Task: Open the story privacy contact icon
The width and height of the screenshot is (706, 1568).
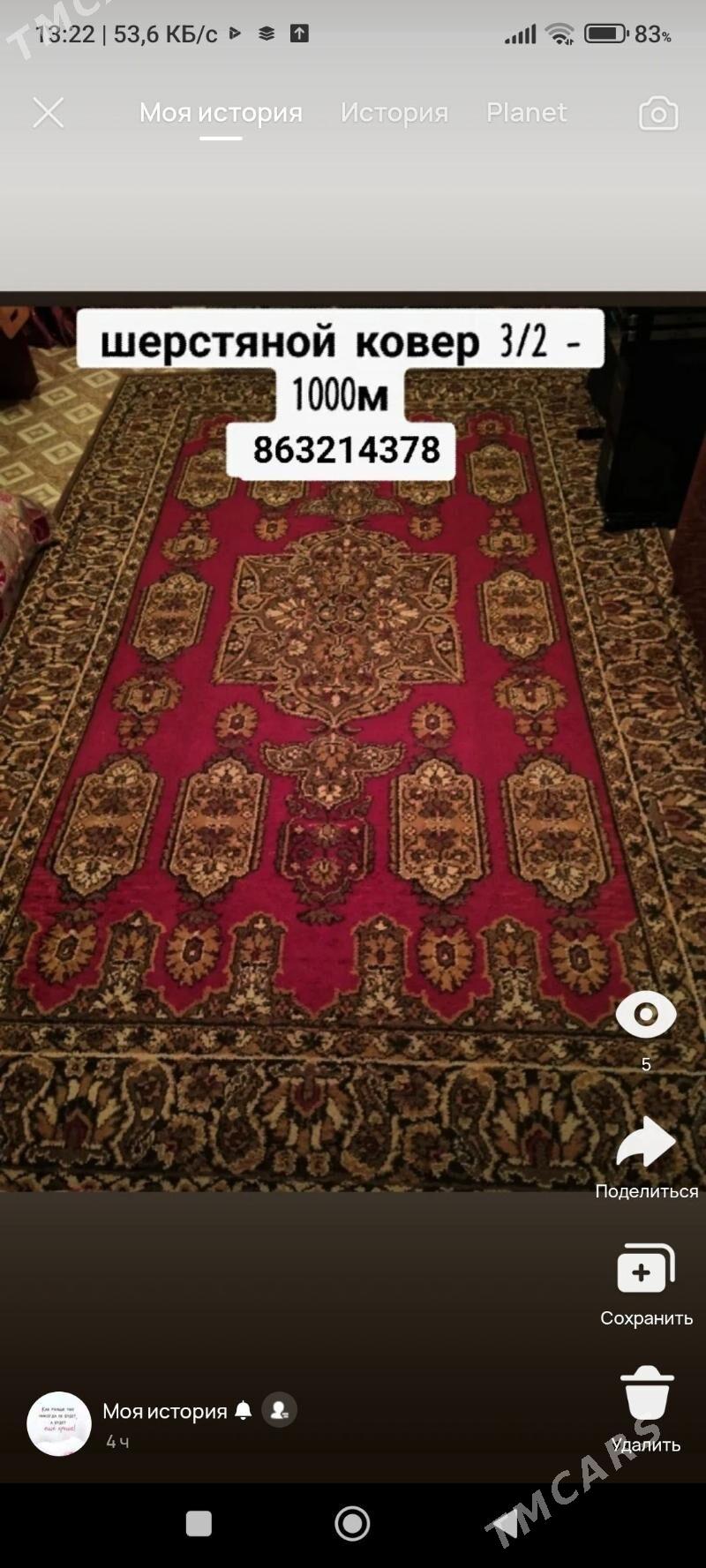Action: 280,1410
